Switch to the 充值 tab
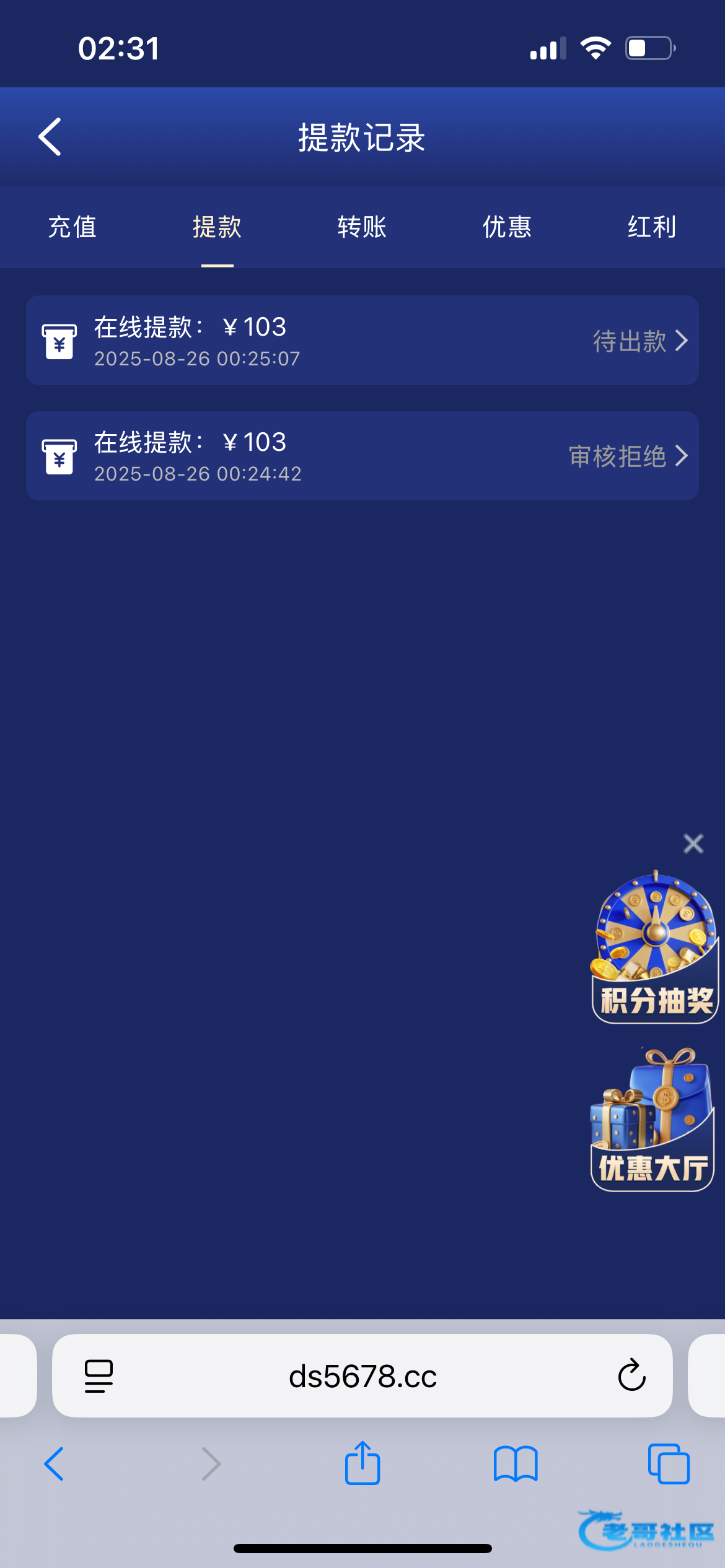Viewport: 725px width, 1568px height. click(x=72, y=227)
